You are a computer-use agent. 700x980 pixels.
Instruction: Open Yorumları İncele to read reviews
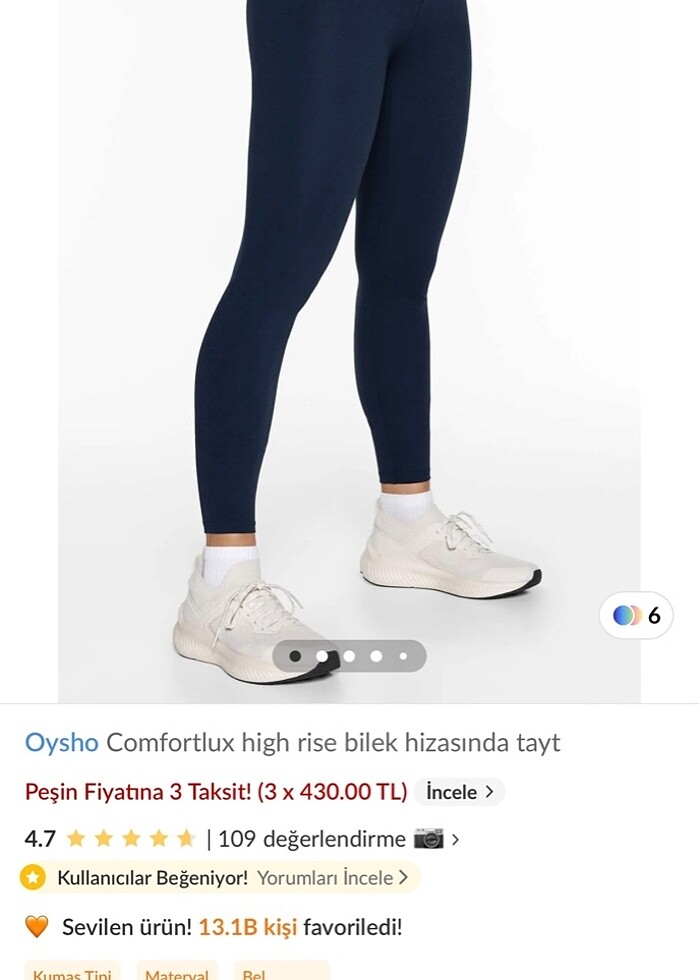tap(332, 878)
